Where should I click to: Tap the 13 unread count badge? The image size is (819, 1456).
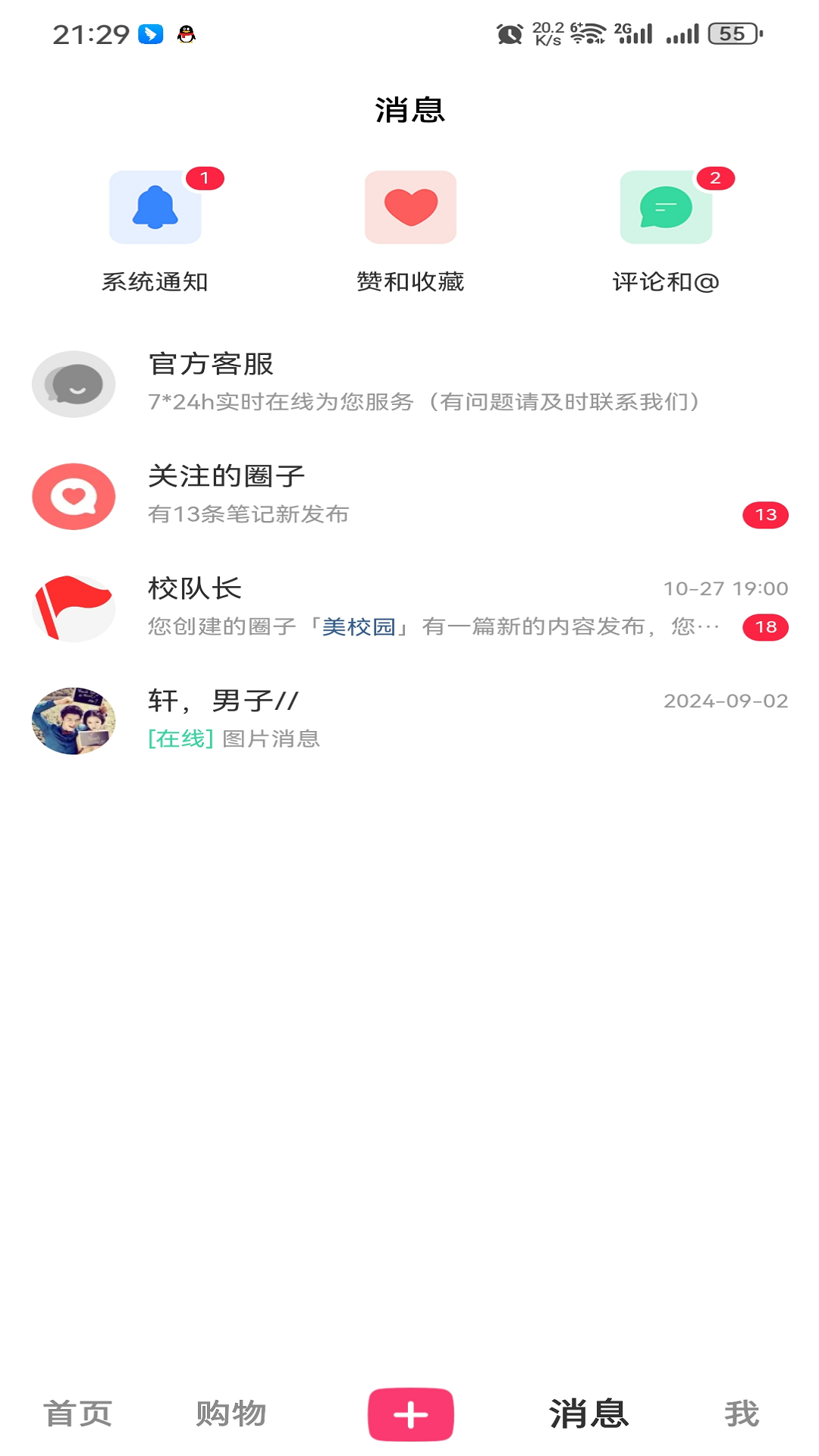(767, 515)
